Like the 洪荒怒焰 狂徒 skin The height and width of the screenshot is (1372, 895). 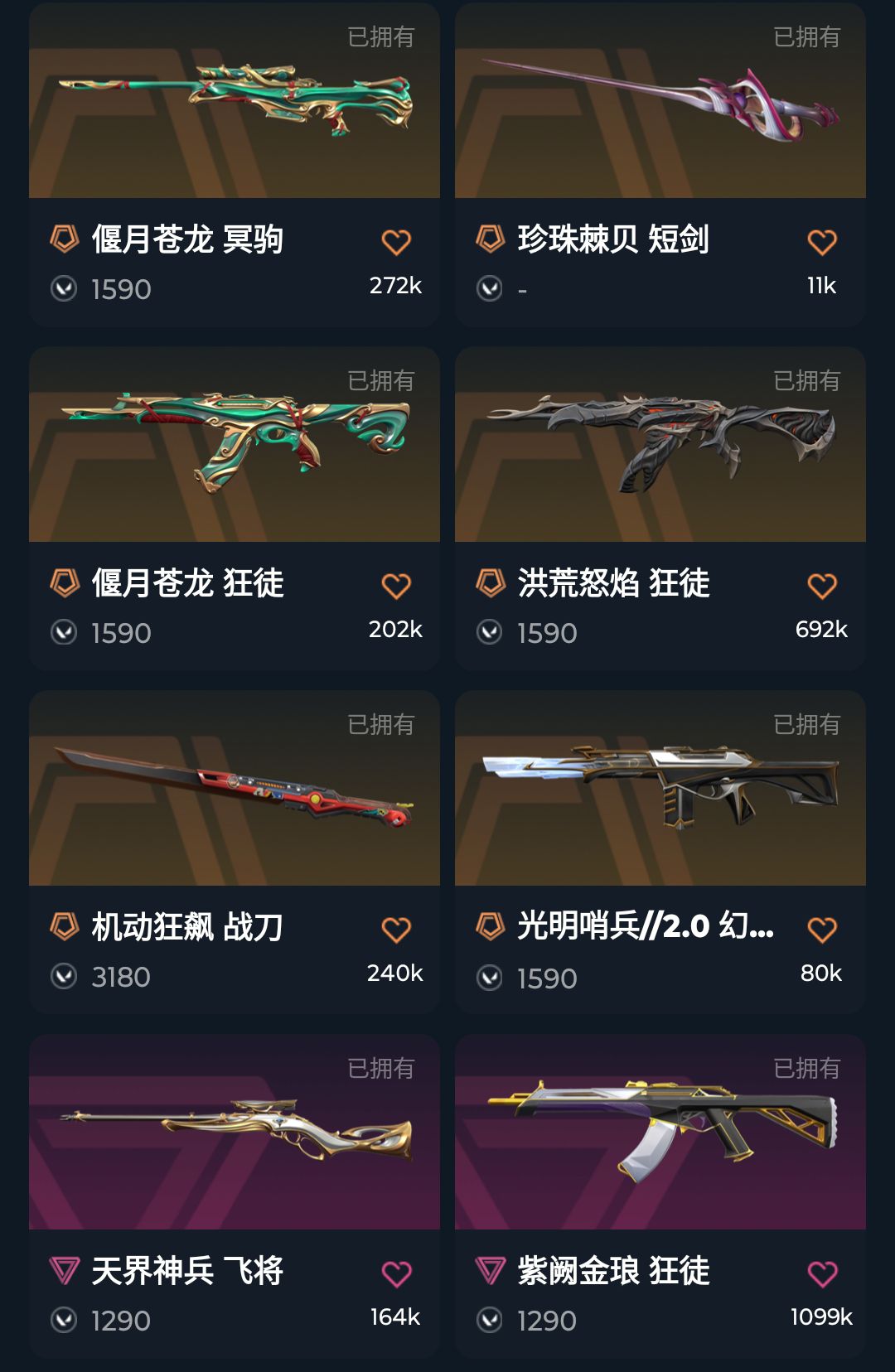[x=822, y=586]
